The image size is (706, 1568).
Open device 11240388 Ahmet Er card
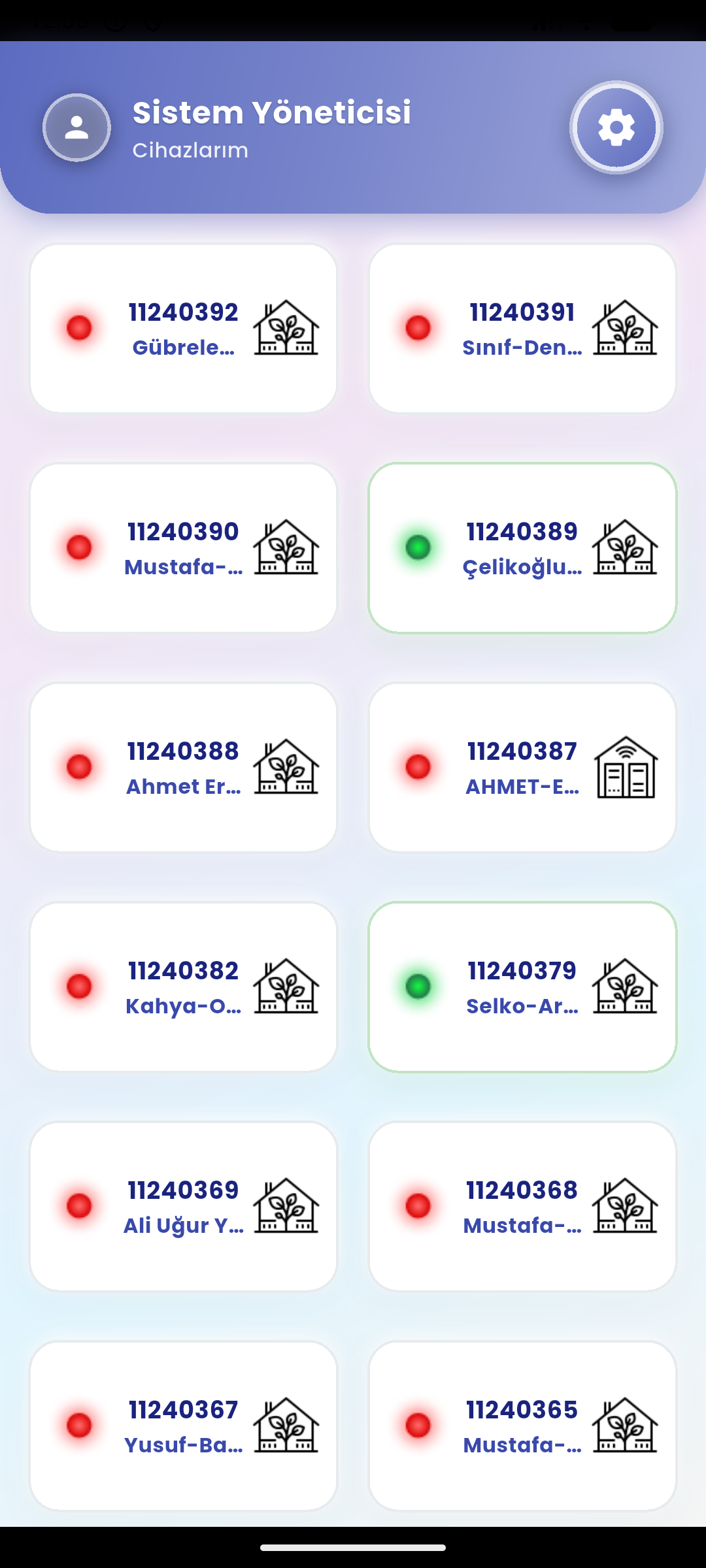184,767
